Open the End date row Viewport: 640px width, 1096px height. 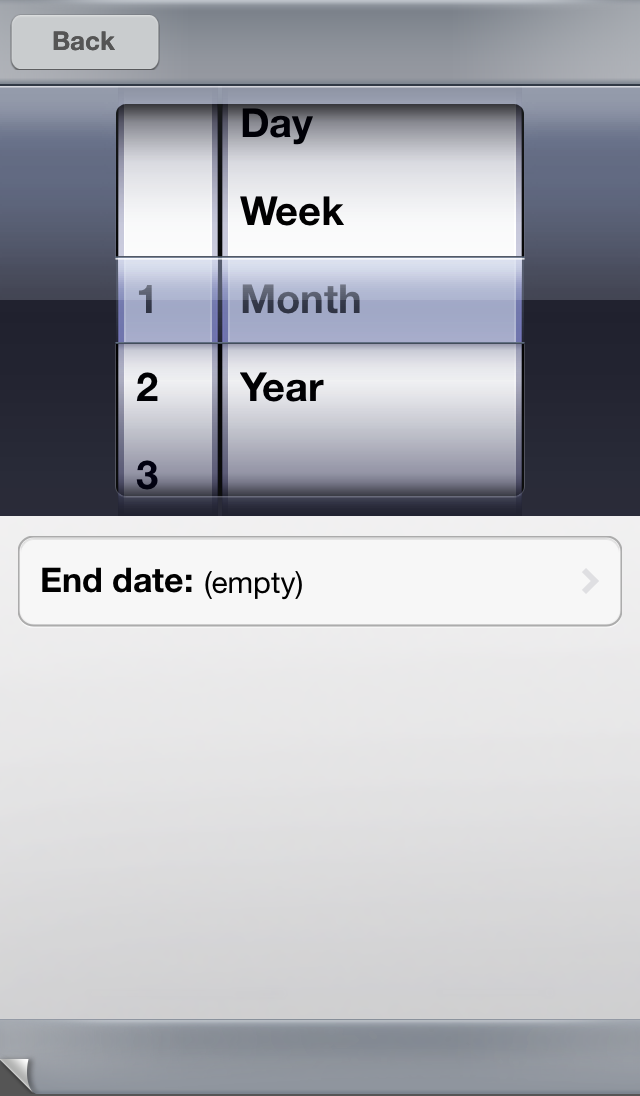coord(320,582)
